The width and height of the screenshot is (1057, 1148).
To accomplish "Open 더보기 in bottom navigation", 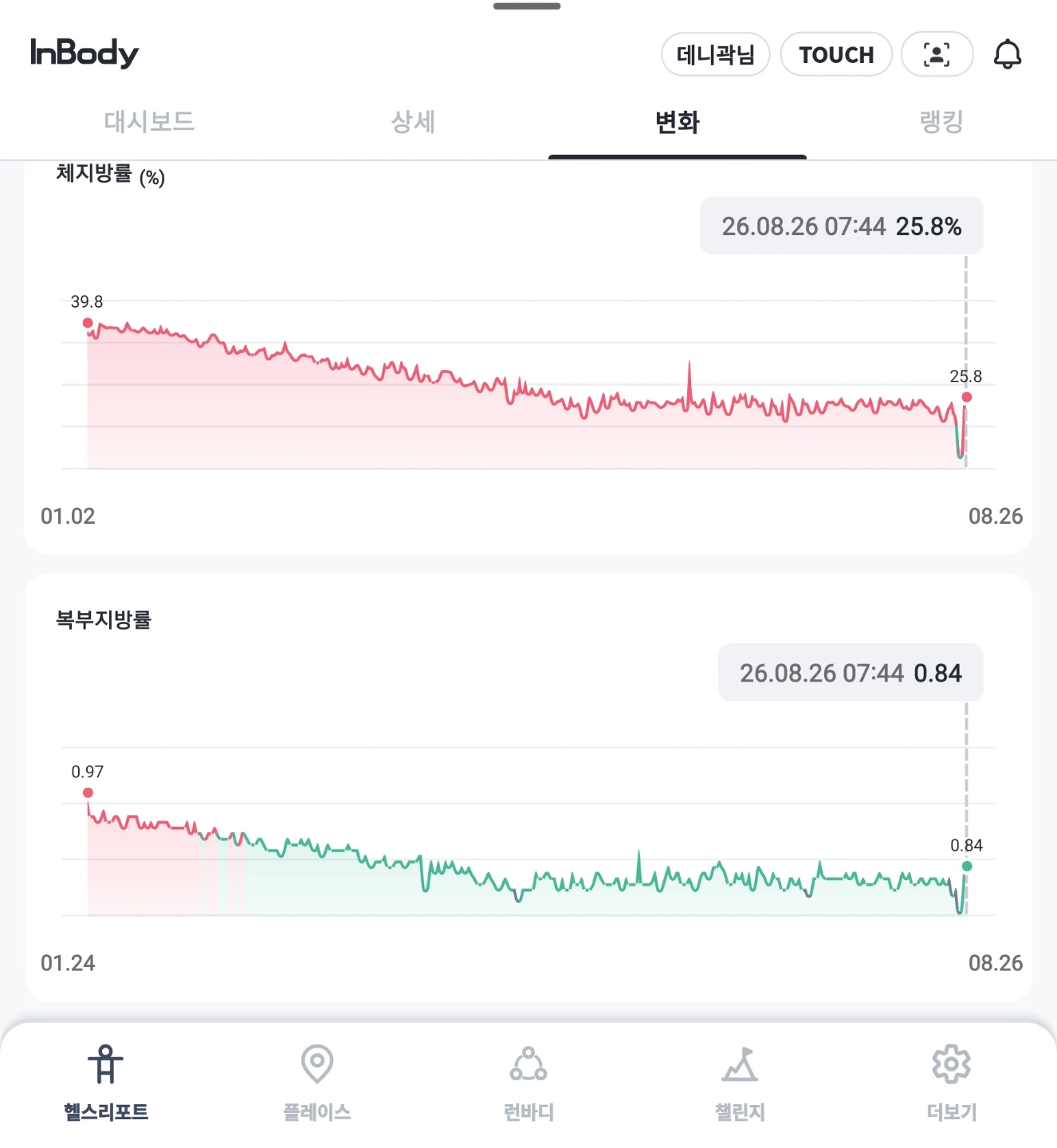I will click(951, 1082).
